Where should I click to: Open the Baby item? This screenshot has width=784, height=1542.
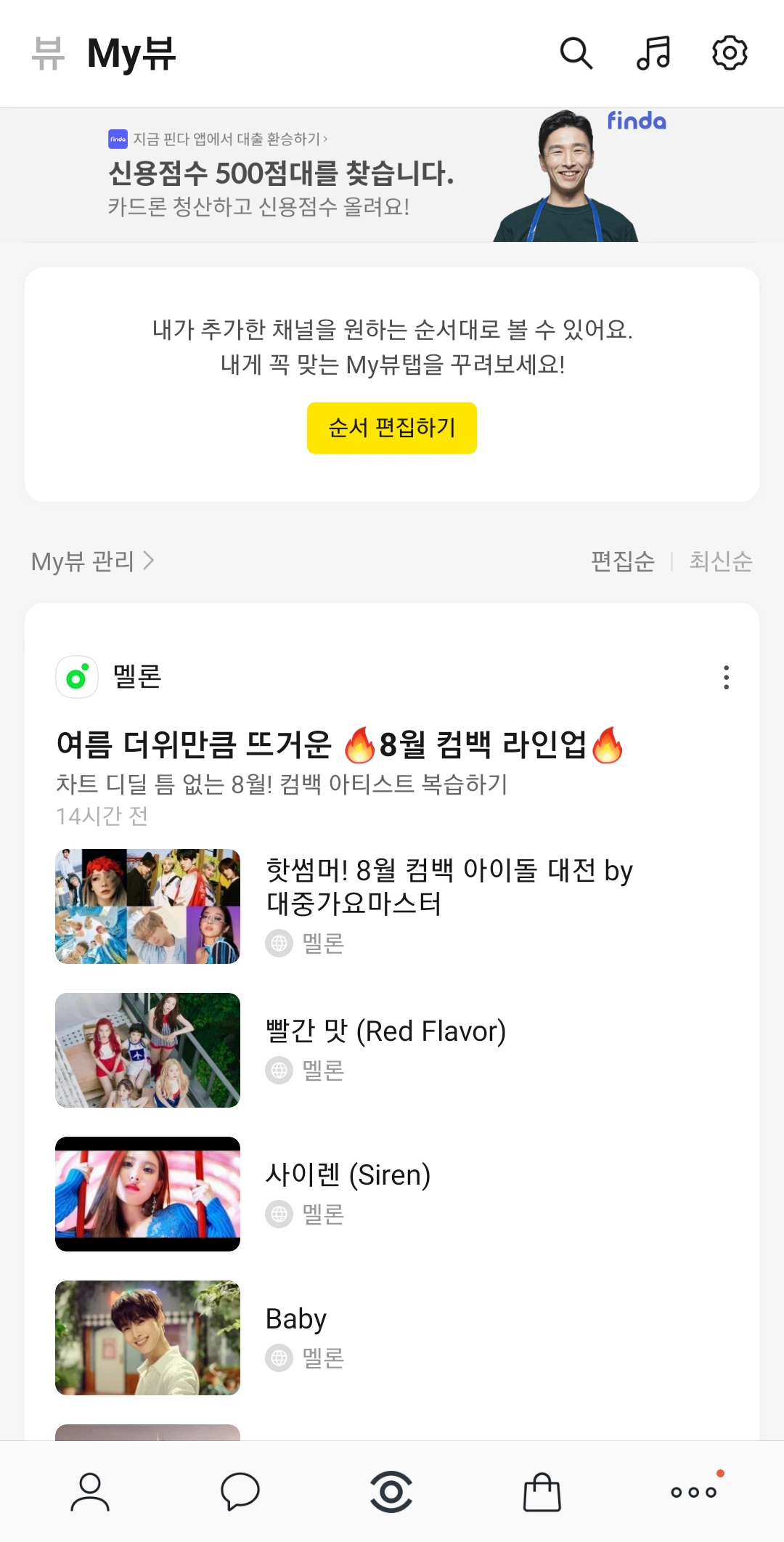[296, 1319]
